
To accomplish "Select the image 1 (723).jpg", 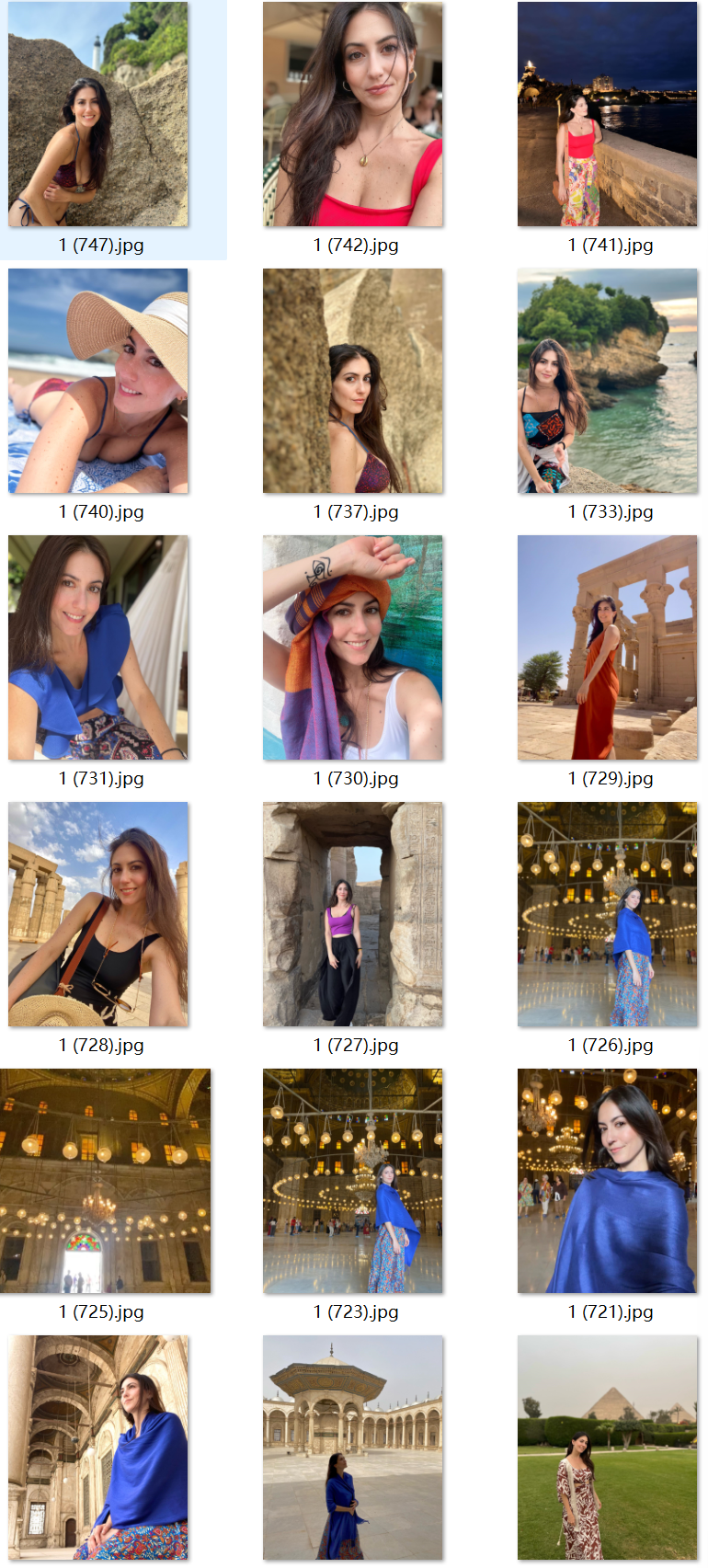I will [x=353, y=1182].
